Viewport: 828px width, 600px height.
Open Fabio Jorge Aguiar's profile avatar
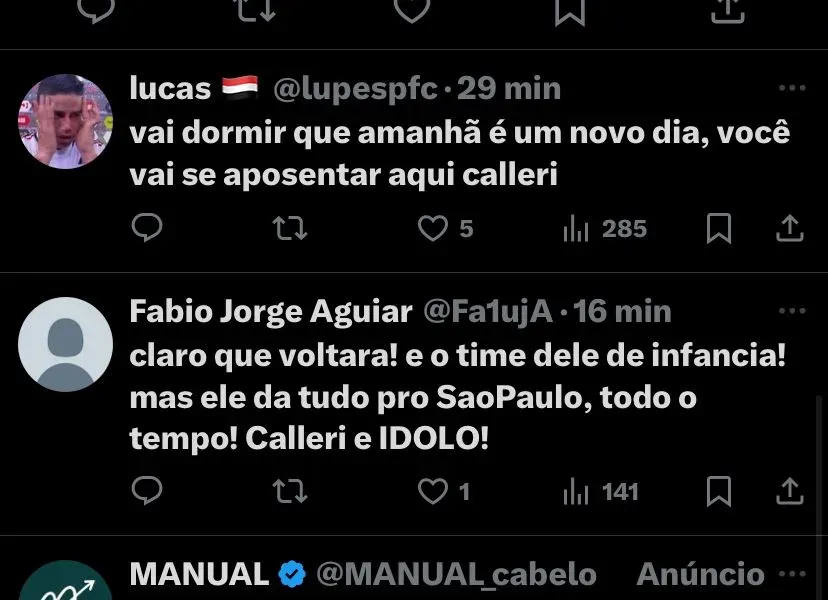click(65, 344)
